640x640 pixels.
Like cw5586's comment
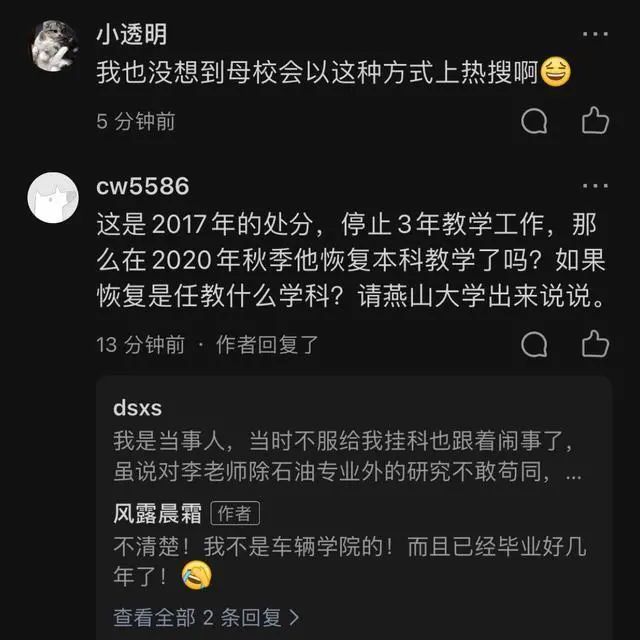596,345
